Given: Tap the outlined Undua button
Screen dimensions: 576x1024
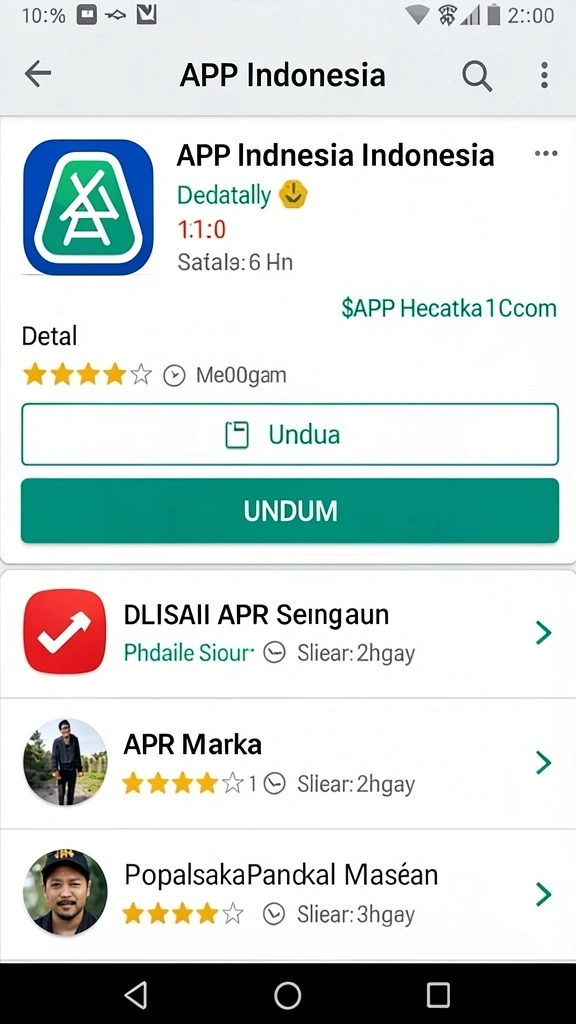Looking at the screenshot, I should click(290, 434).
